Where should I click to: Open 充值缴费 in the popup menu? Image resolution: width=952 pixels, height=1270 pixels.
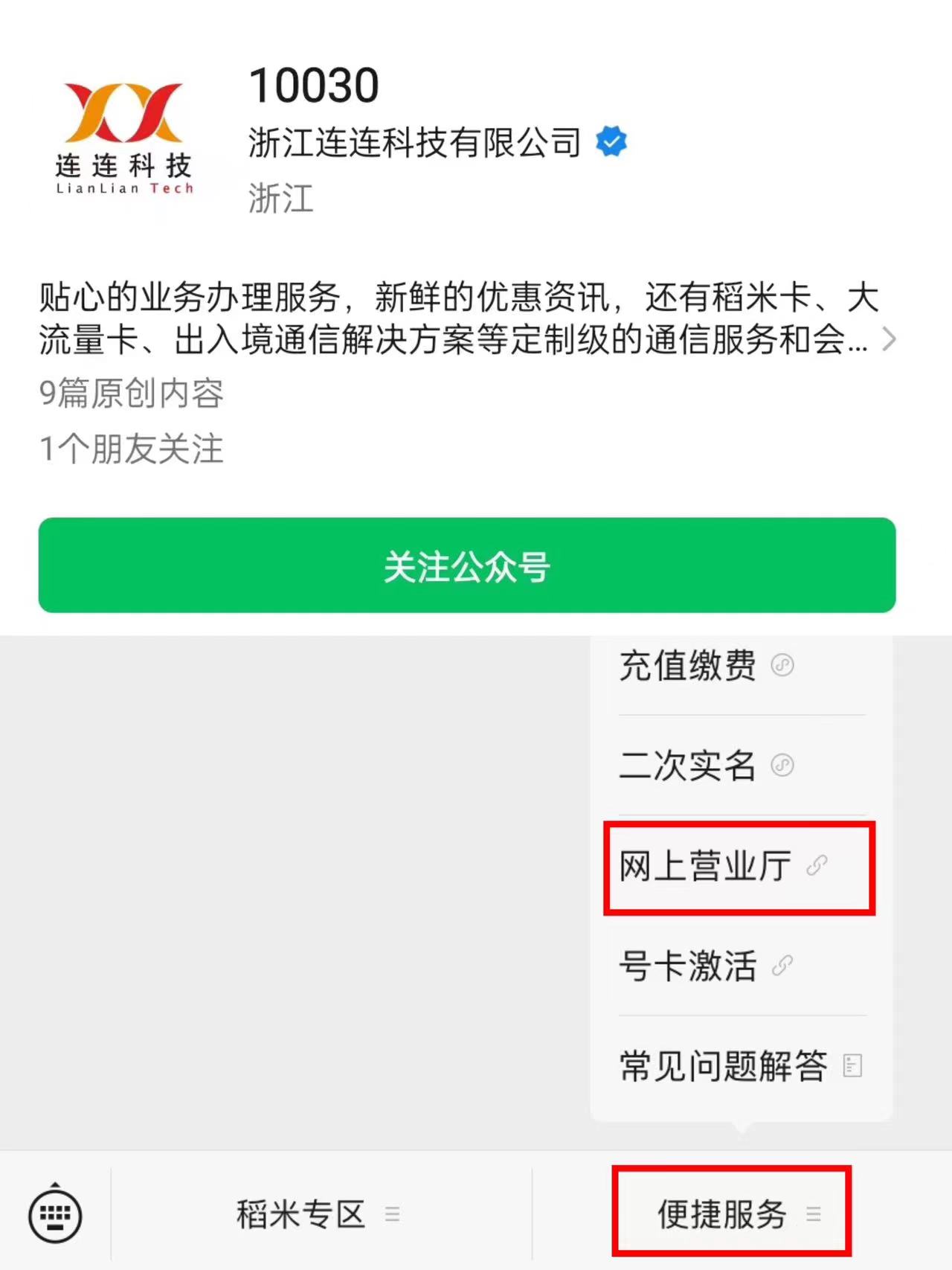[705, 665]
